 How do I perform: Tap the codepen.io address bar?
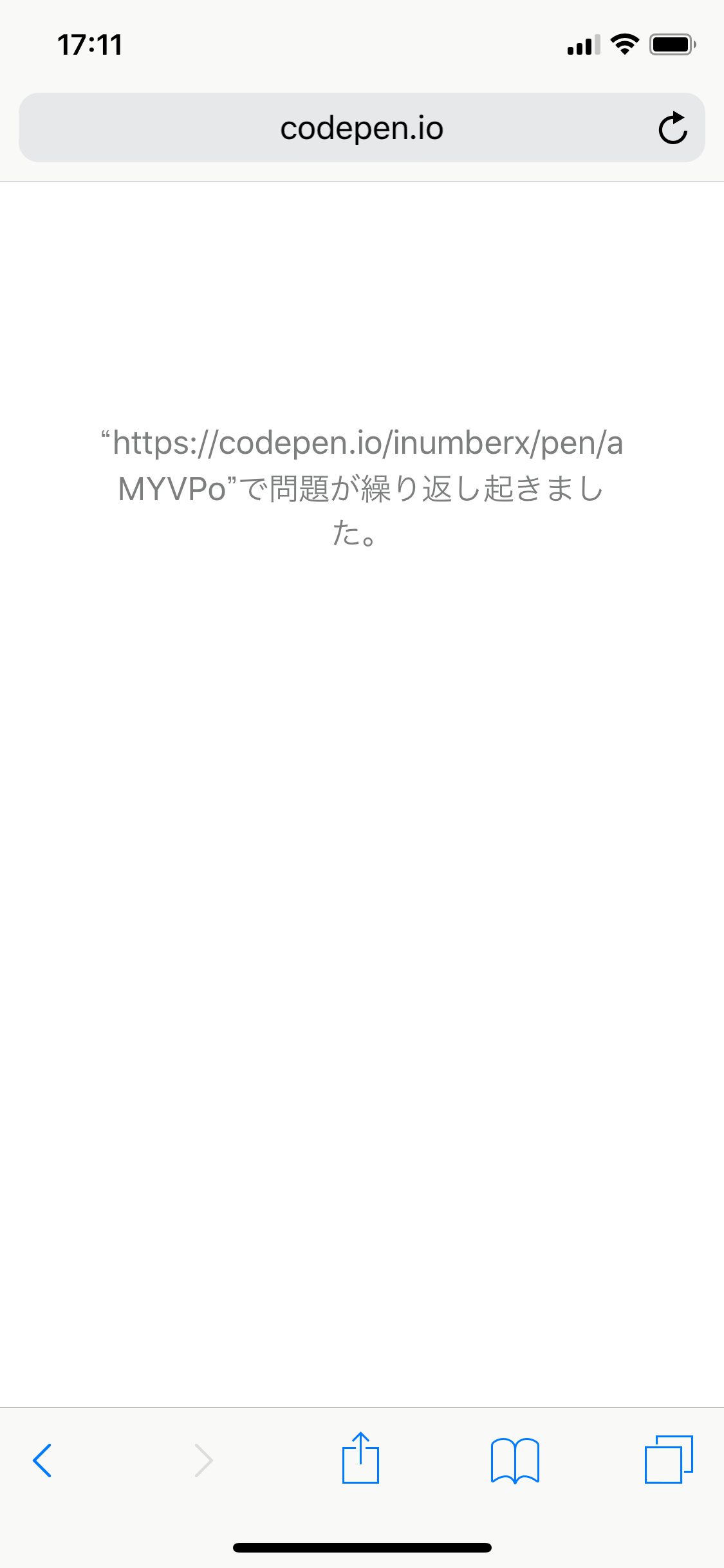point(361,128)
